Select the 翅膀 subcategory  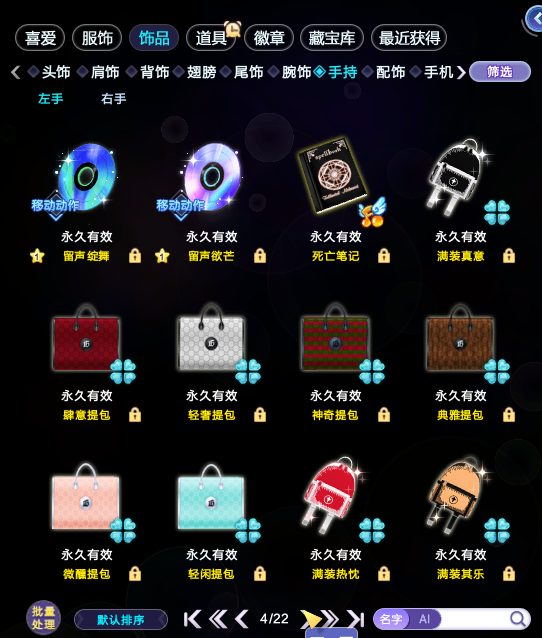tap(201, 72)
